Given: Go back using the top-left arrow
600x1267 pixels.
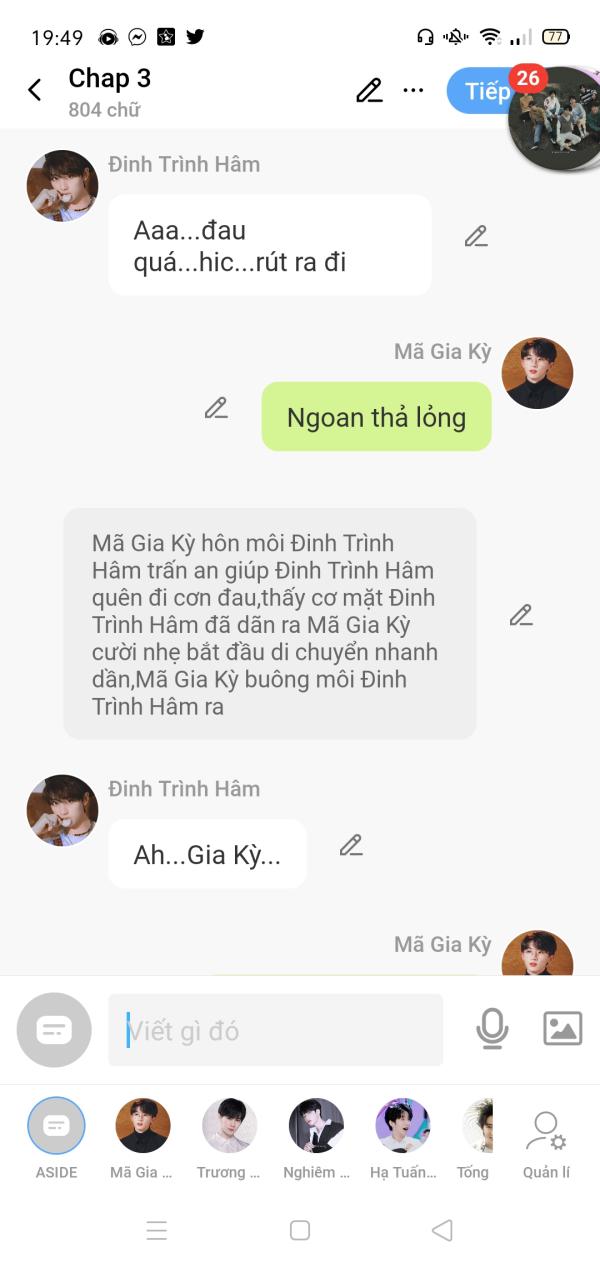Looking at the screenshot, I should click(x=34, y=90).
